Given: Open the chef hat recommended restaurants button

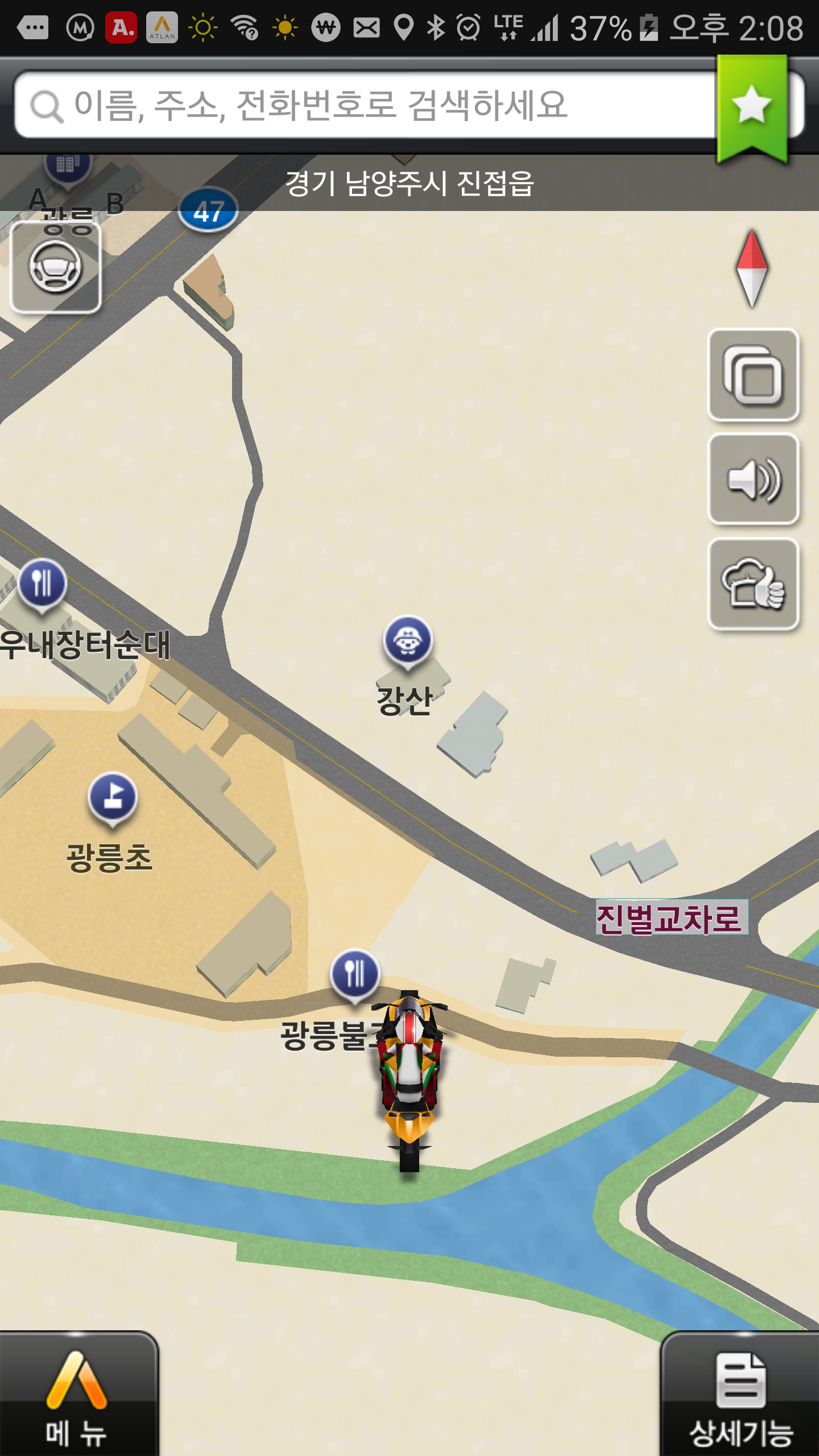Looking at the screenshot, I should (753, 584).
